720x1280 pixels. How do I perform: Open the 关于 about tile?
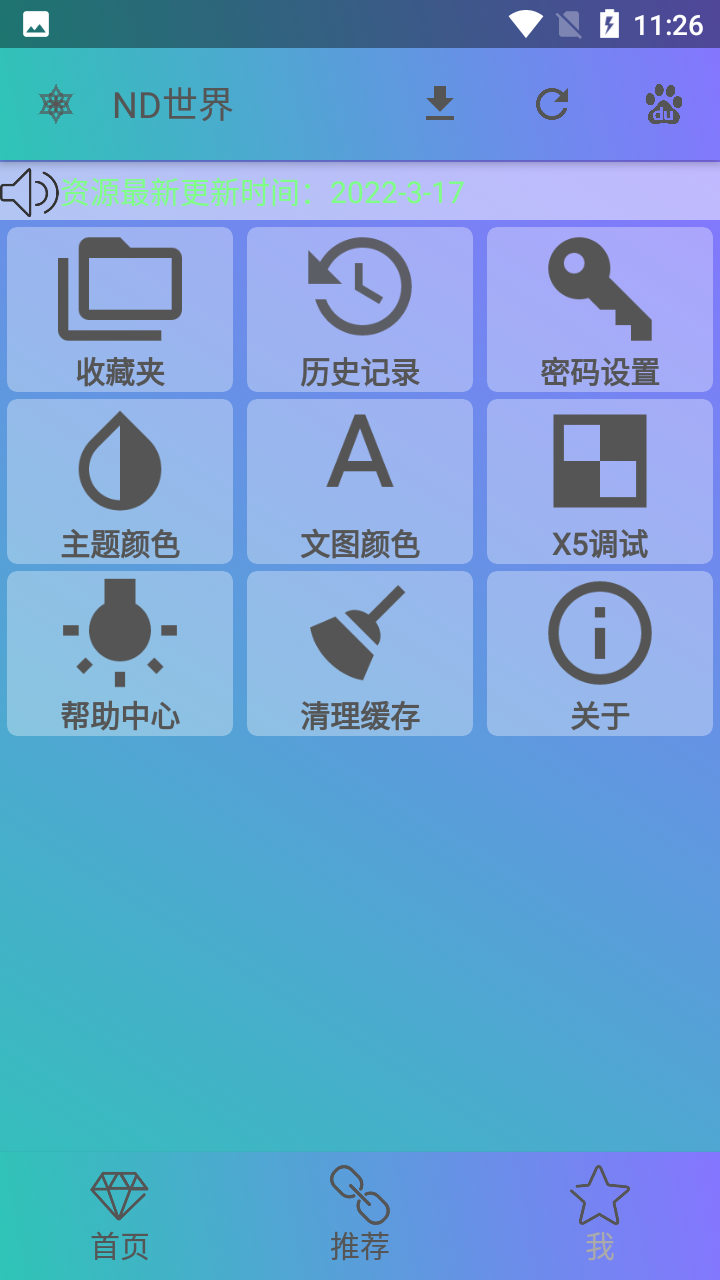[600, 654]
